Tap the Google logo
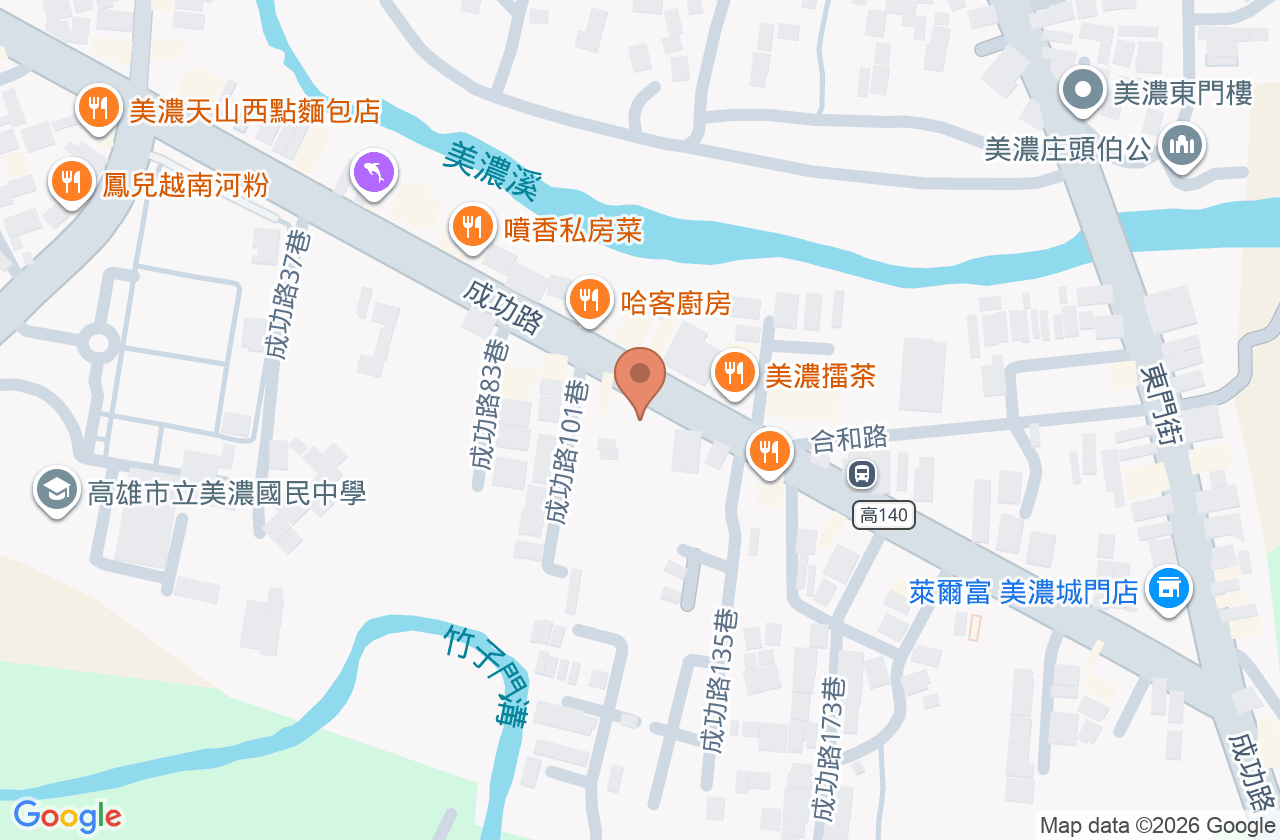1280x840 pixels. tap(67, 816)
